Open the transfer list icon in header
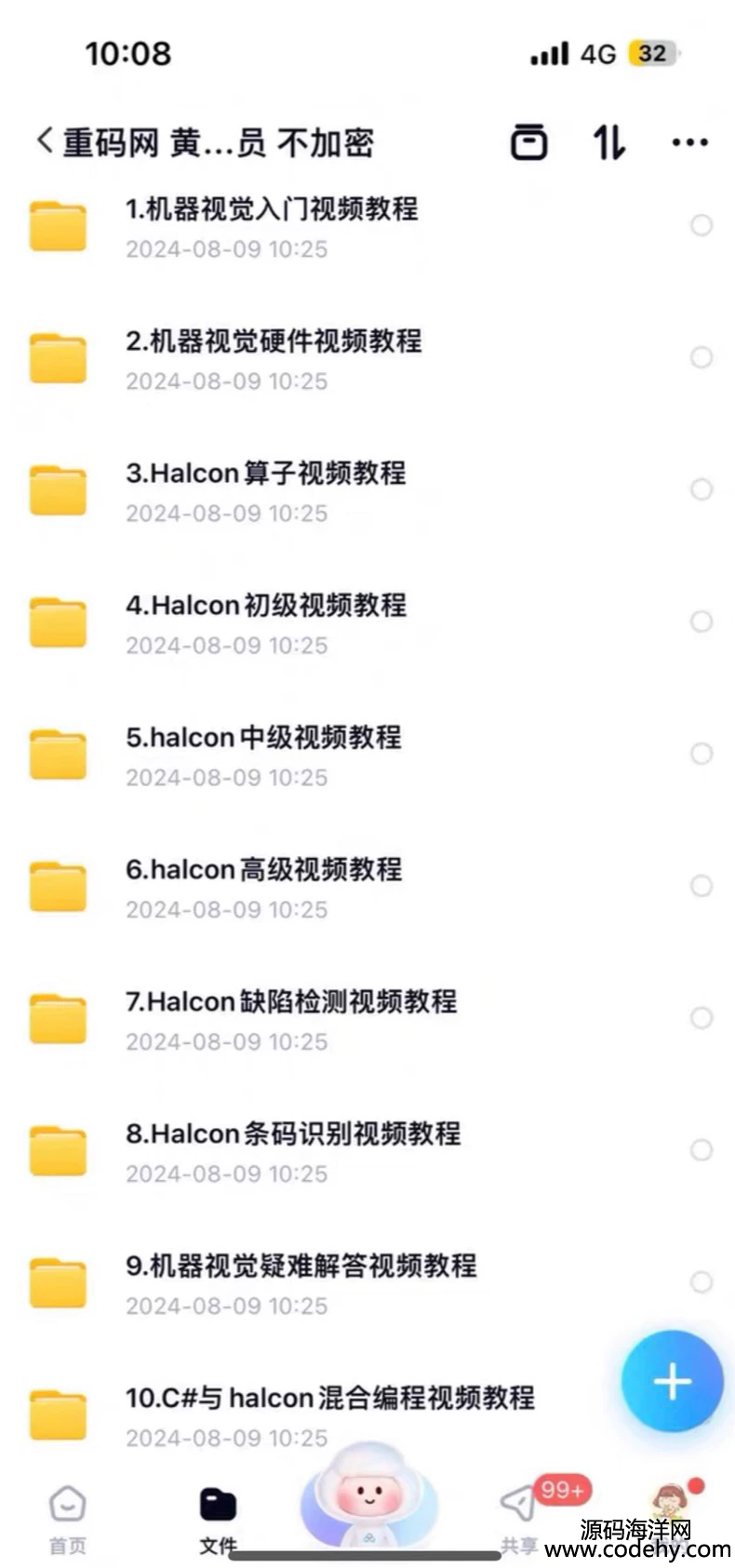The width and height of the screenshot is (735, 1568). (528, 141)
